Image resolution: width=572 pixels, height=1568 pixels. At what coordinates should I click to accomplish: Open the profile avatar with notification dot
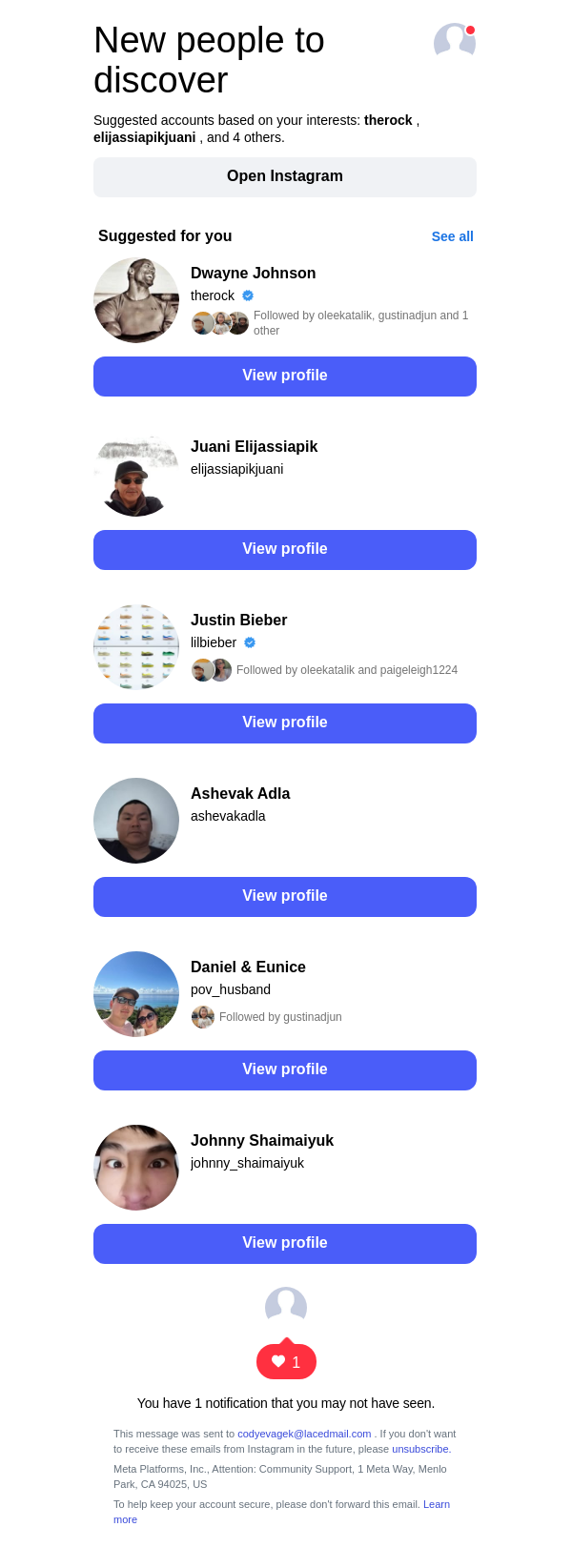(x=454, y=42)
